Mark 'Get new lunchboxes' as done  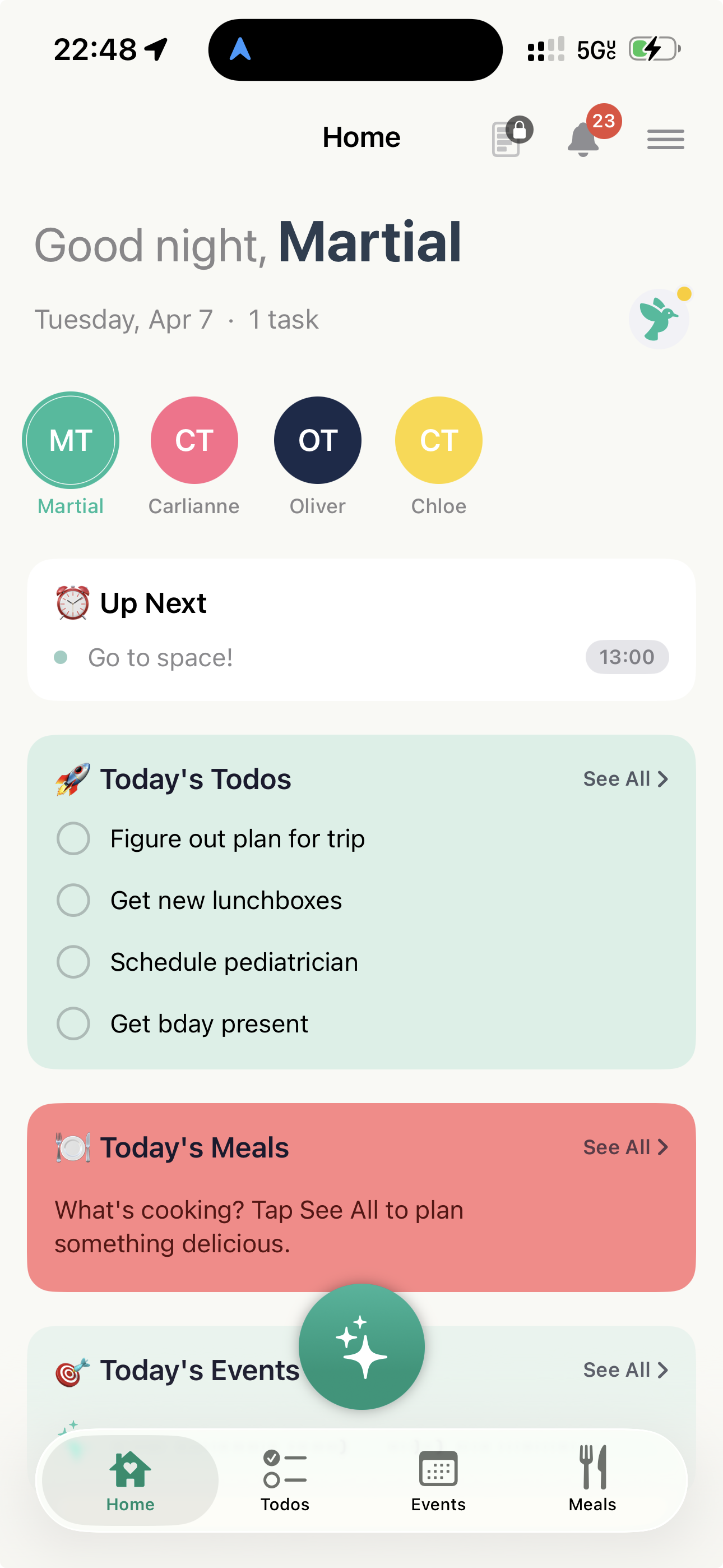(x=73, y=900)
